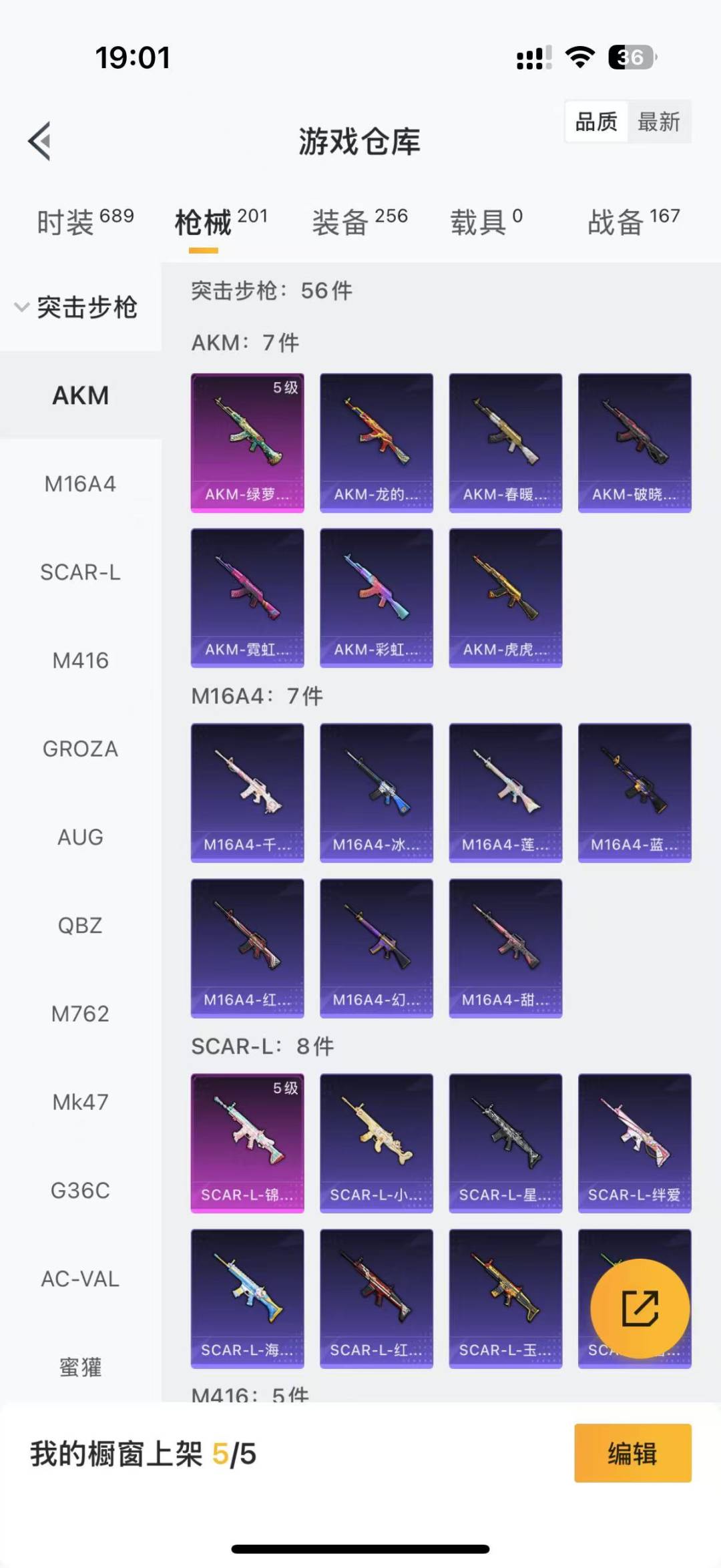Screen dimensions: 721x1568
Task: Select Mk47 in the side list
Action: [80, 1102]
